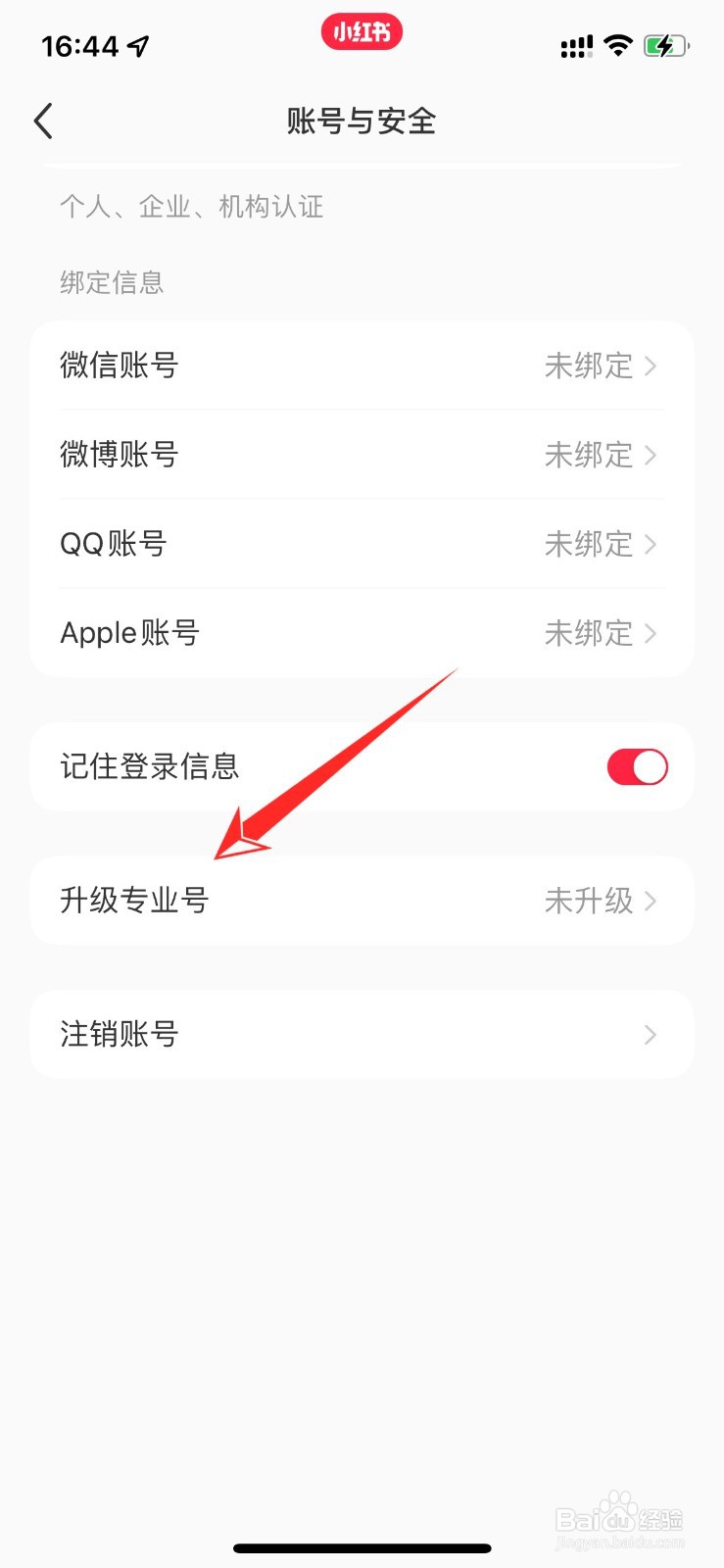Toggle the remember login info setting off
This screenshot has width=724, height=1568.
[637, 767]
